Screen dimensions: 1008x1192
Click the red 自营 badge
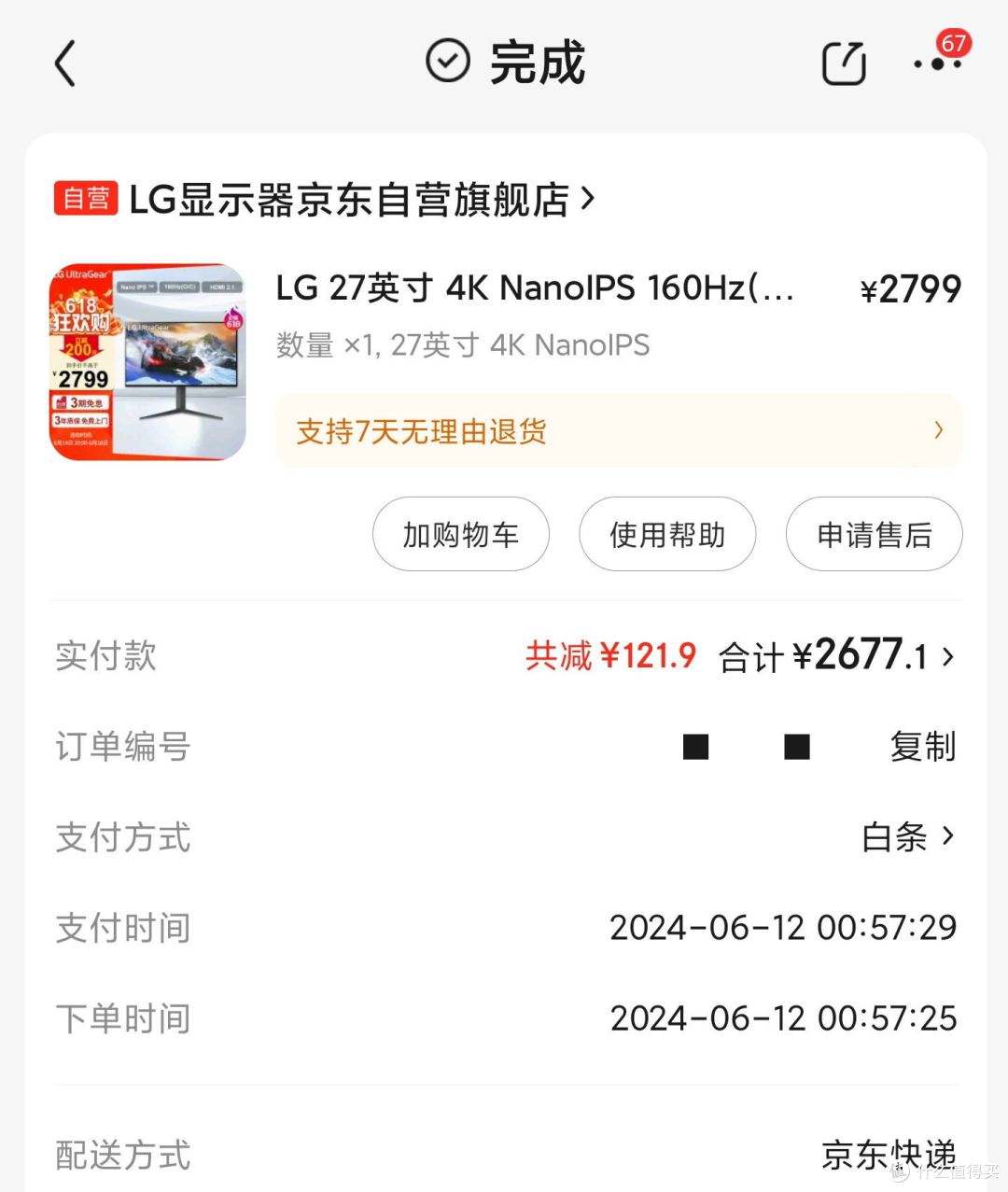click(x=85, y=197)
